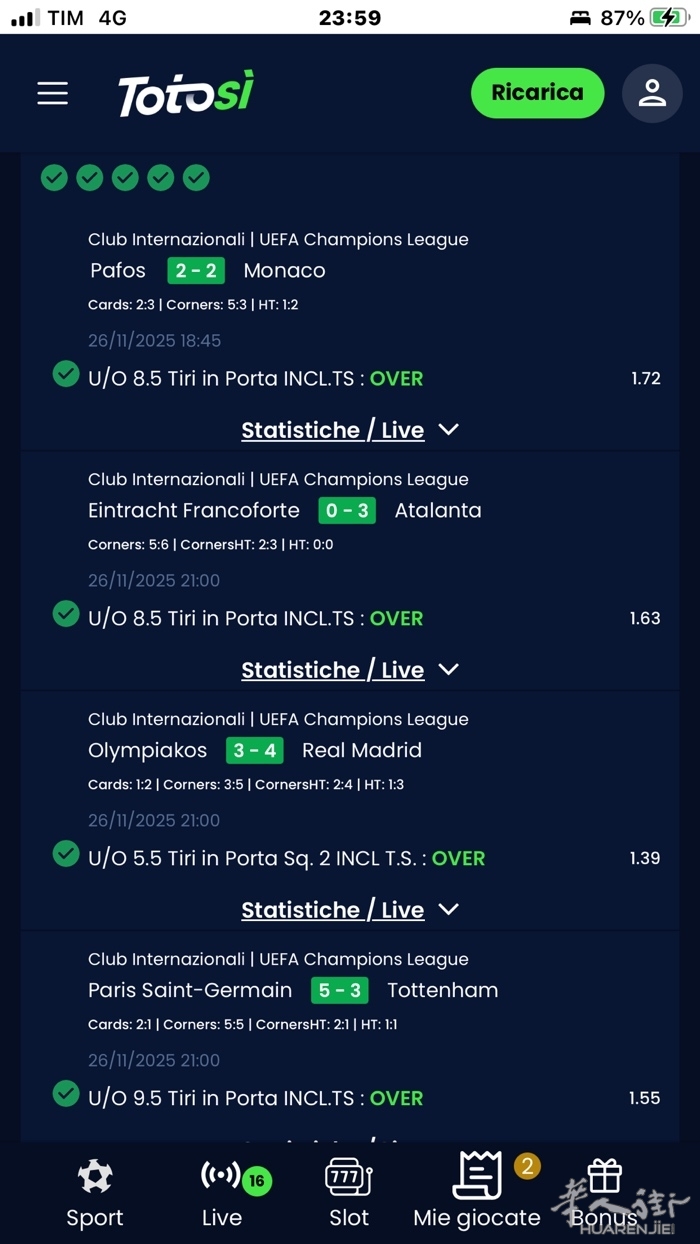Viewport: 700px width, 1244px height.
Task: Expand Statistiche / Live for Olympiakos - Real Madrid
Action: 349,910
